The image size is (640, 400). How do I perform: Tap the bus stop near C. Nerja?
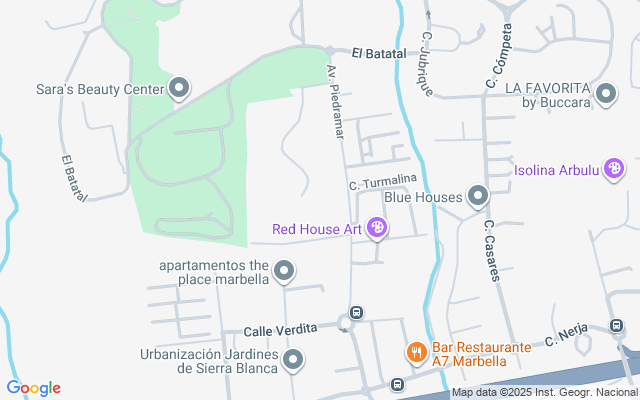[617, 326]
